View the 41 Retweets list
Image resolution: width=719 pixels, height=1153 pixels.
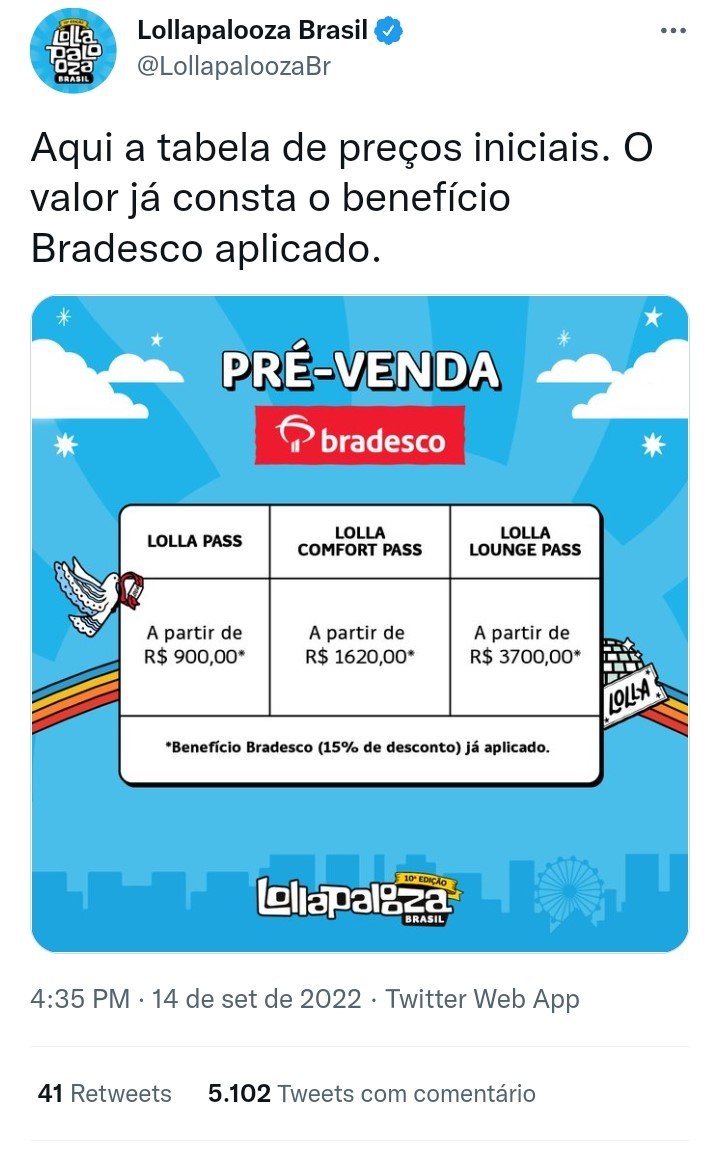tap(104, 1093)
